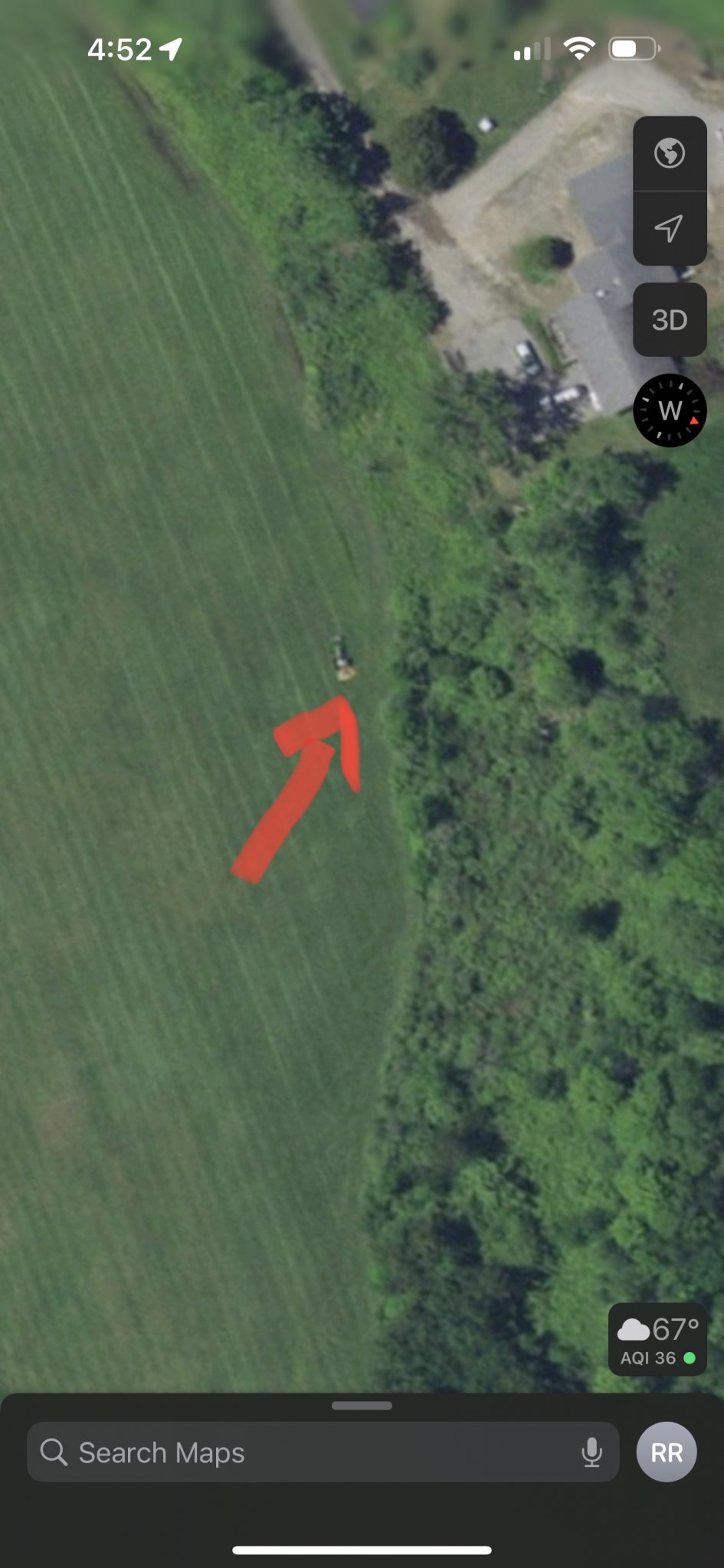Start voice search with the microphone
This screenshot has width=724, height=1568.
tap(591, 1452)
